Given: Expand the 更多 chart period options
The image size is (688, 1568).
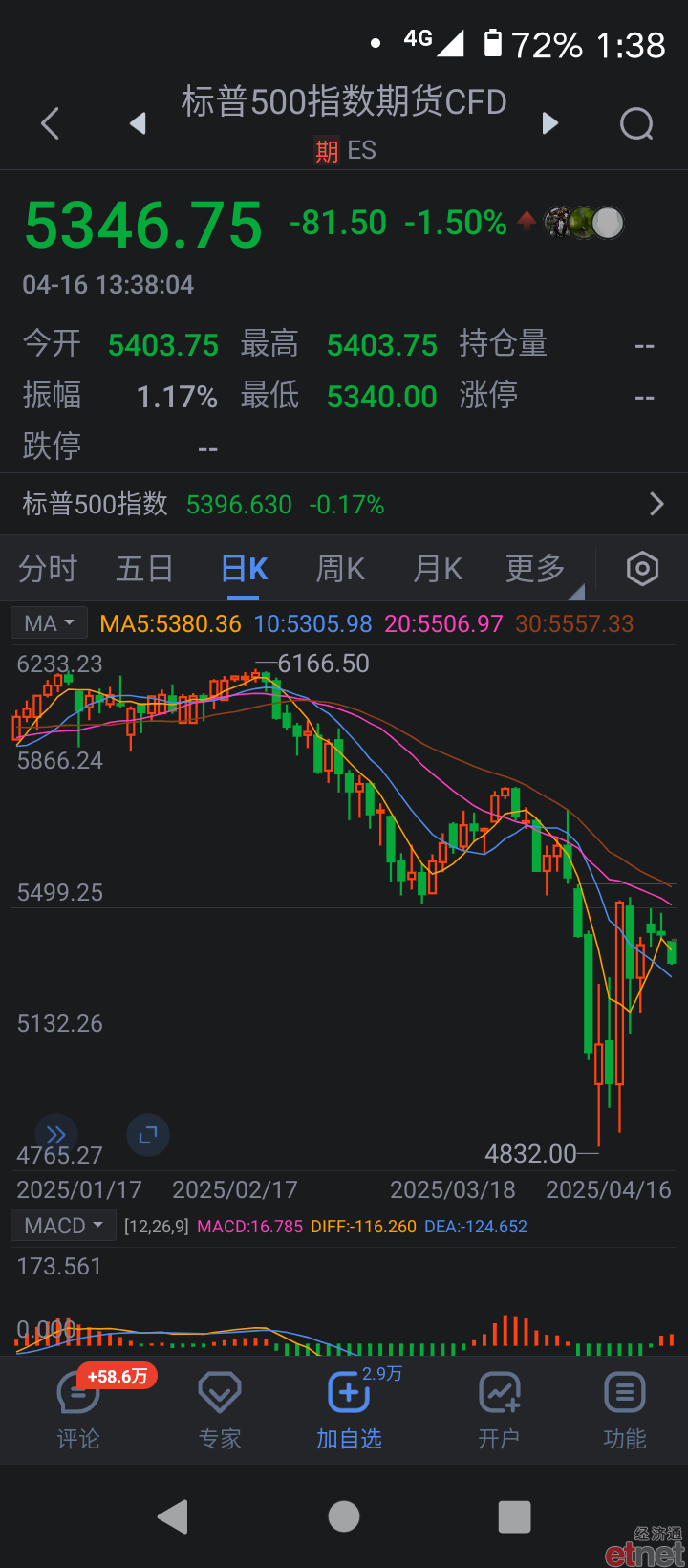Looking at the screenshot, I should (536, 569).
